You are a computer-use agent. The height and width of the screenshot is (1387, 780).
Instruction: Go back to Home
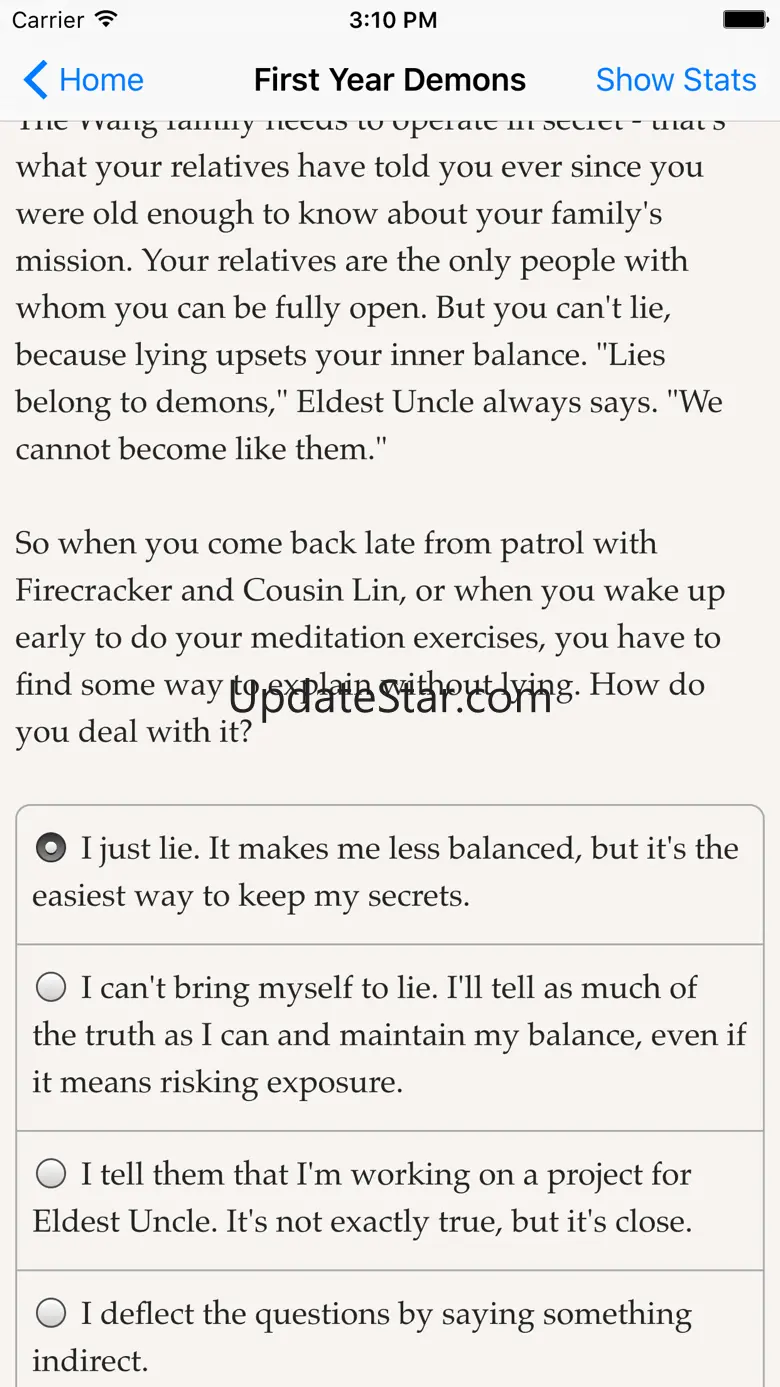tap(84, 80)
